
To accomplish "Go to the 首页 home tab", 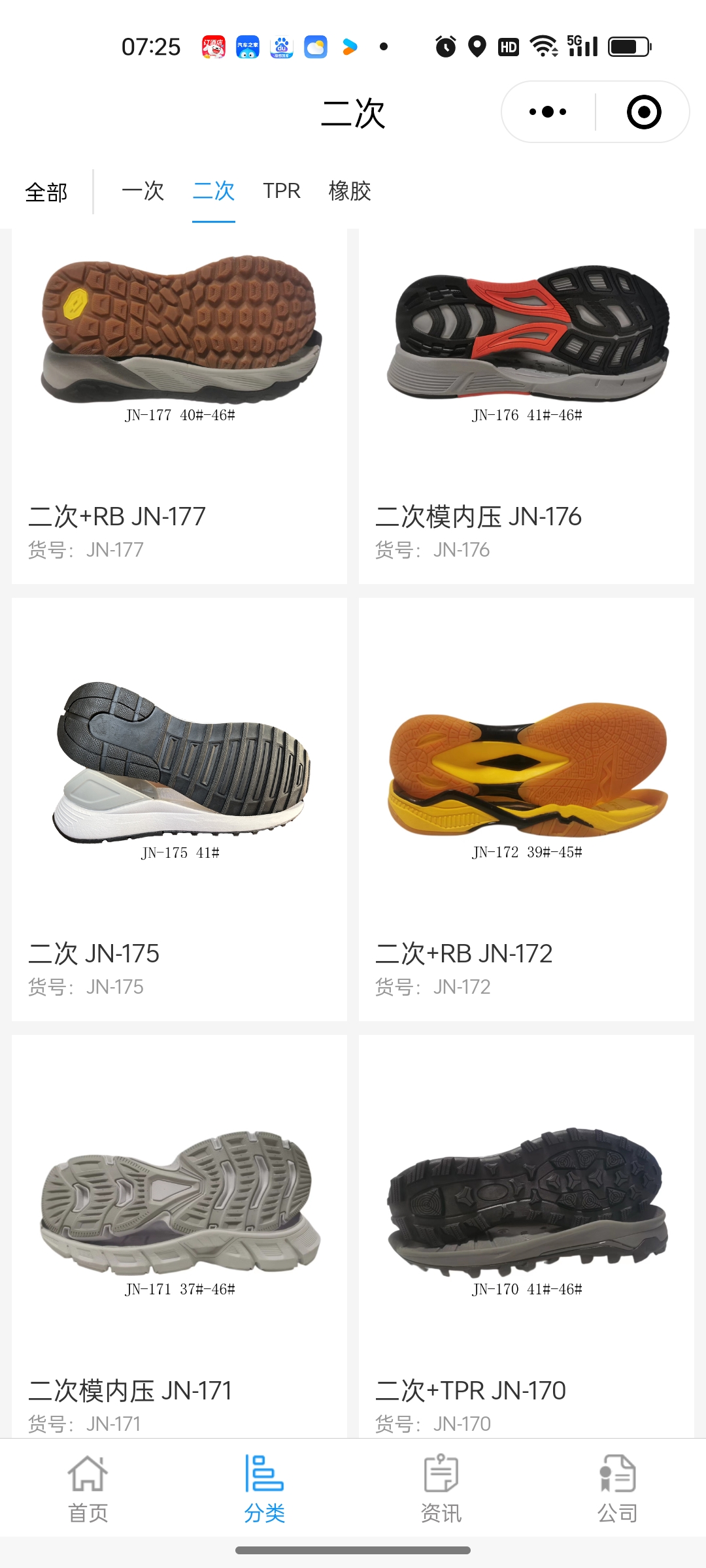I will click(88, 1488).
